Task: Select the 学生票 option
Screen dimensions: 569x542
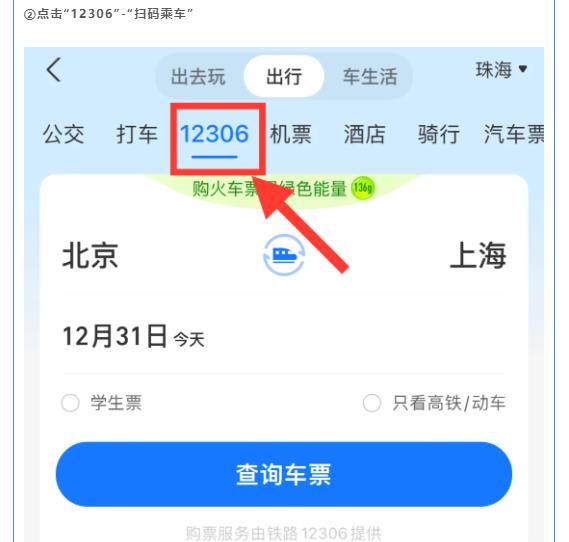Action: coord(102,403)
